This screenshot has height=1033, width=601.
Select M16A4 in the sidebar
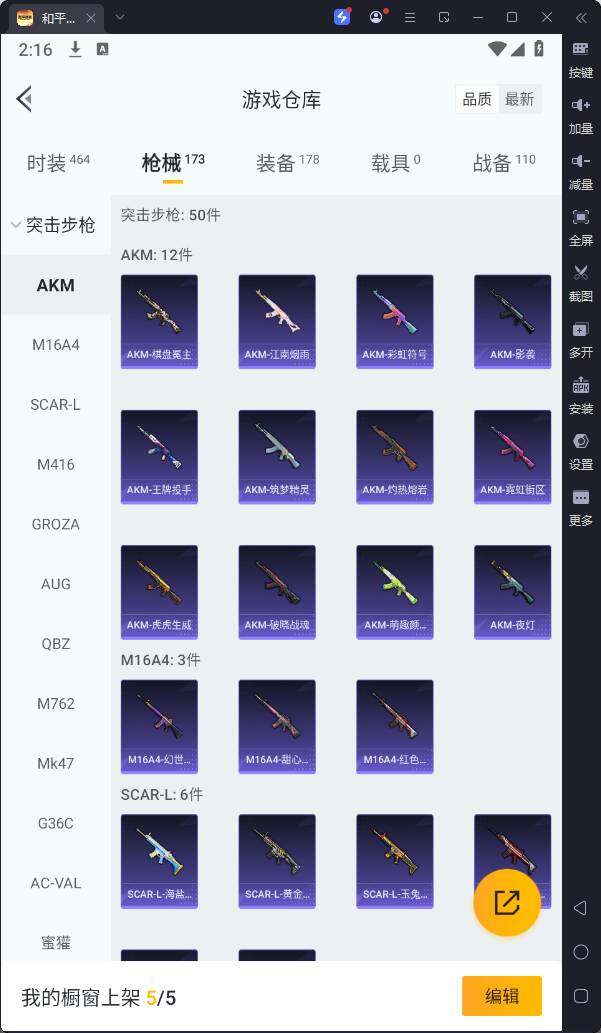pyautogui.click(x=56, y=345)
